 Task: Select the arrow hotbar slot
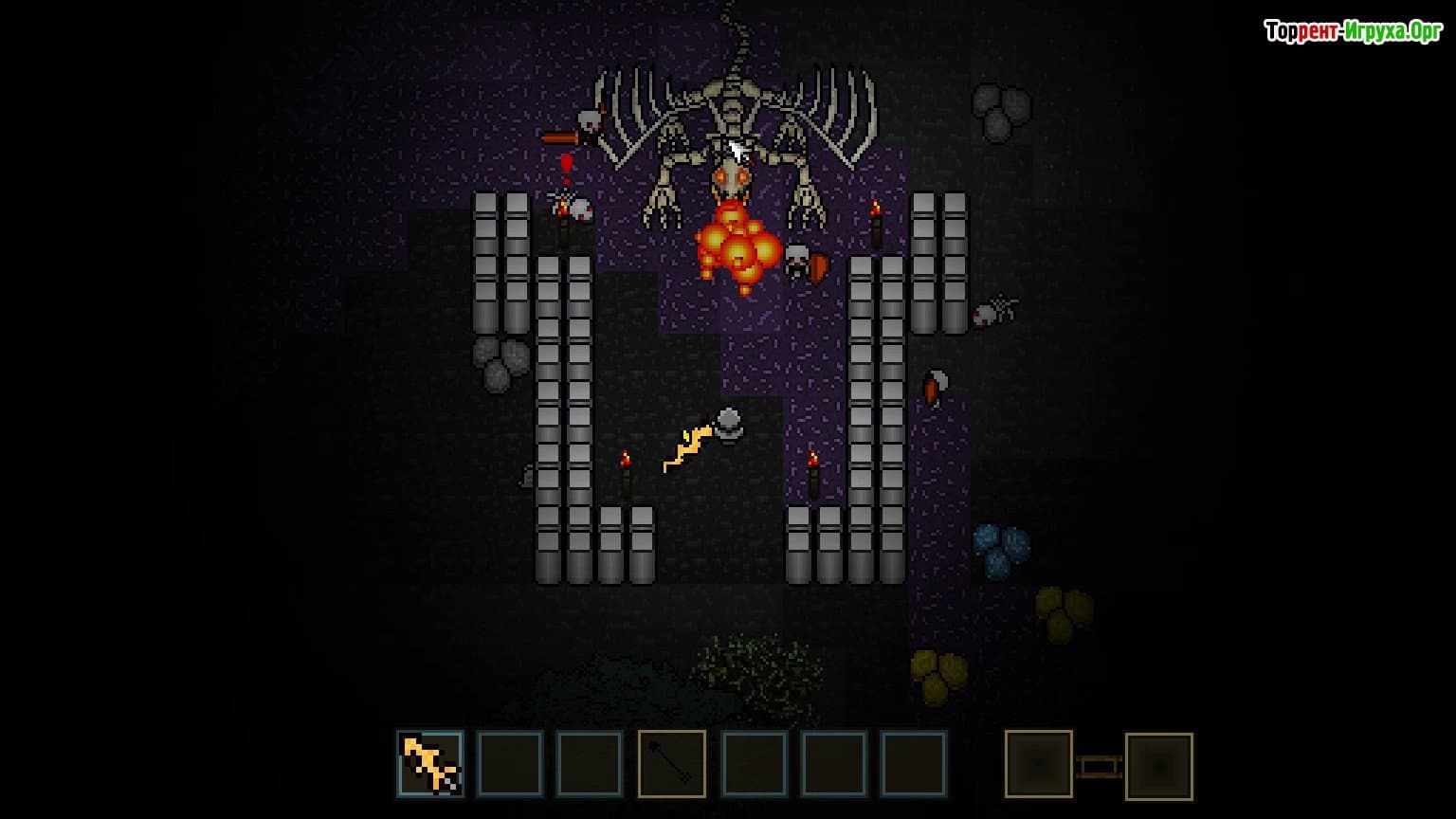coord(671,763)
